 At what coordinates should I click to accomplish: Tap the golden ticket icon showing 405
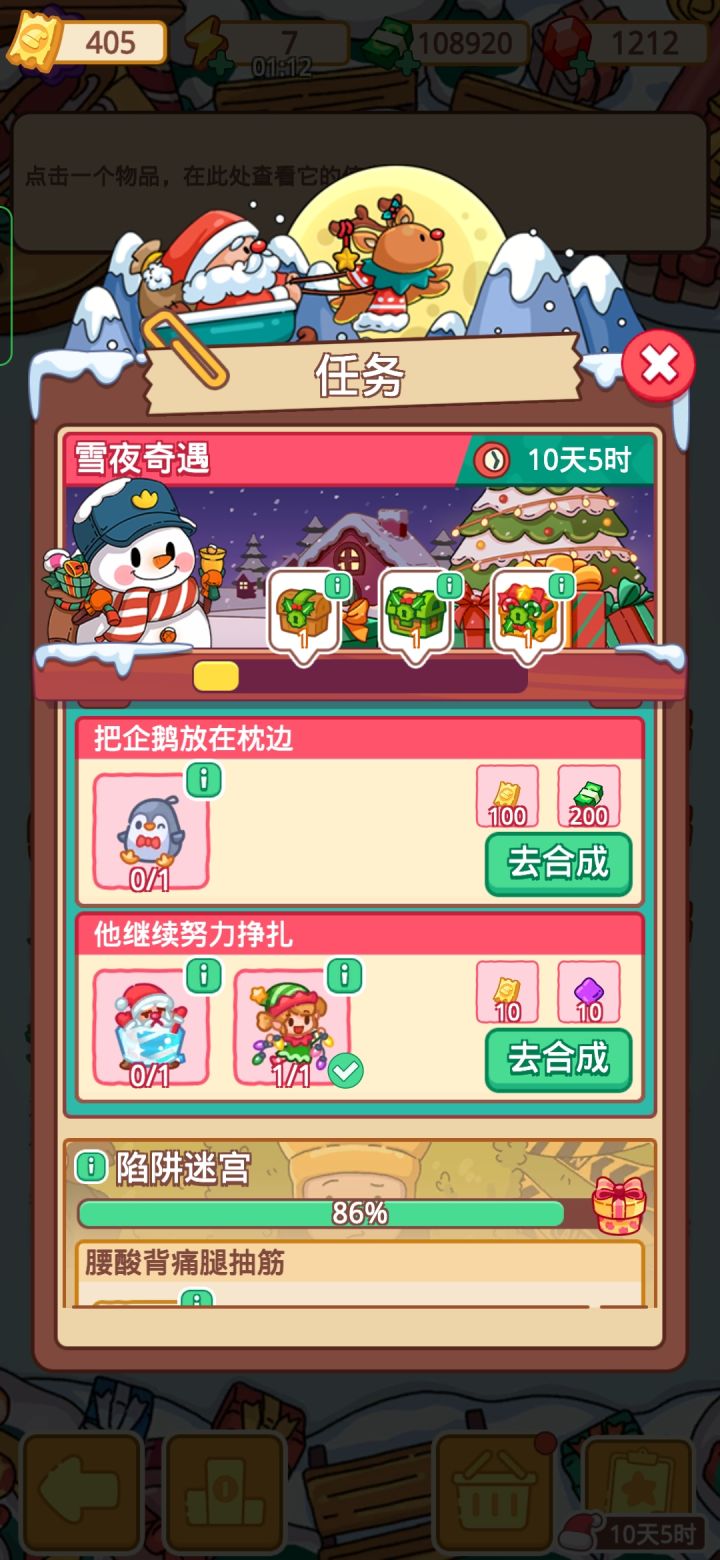point(36,42)
